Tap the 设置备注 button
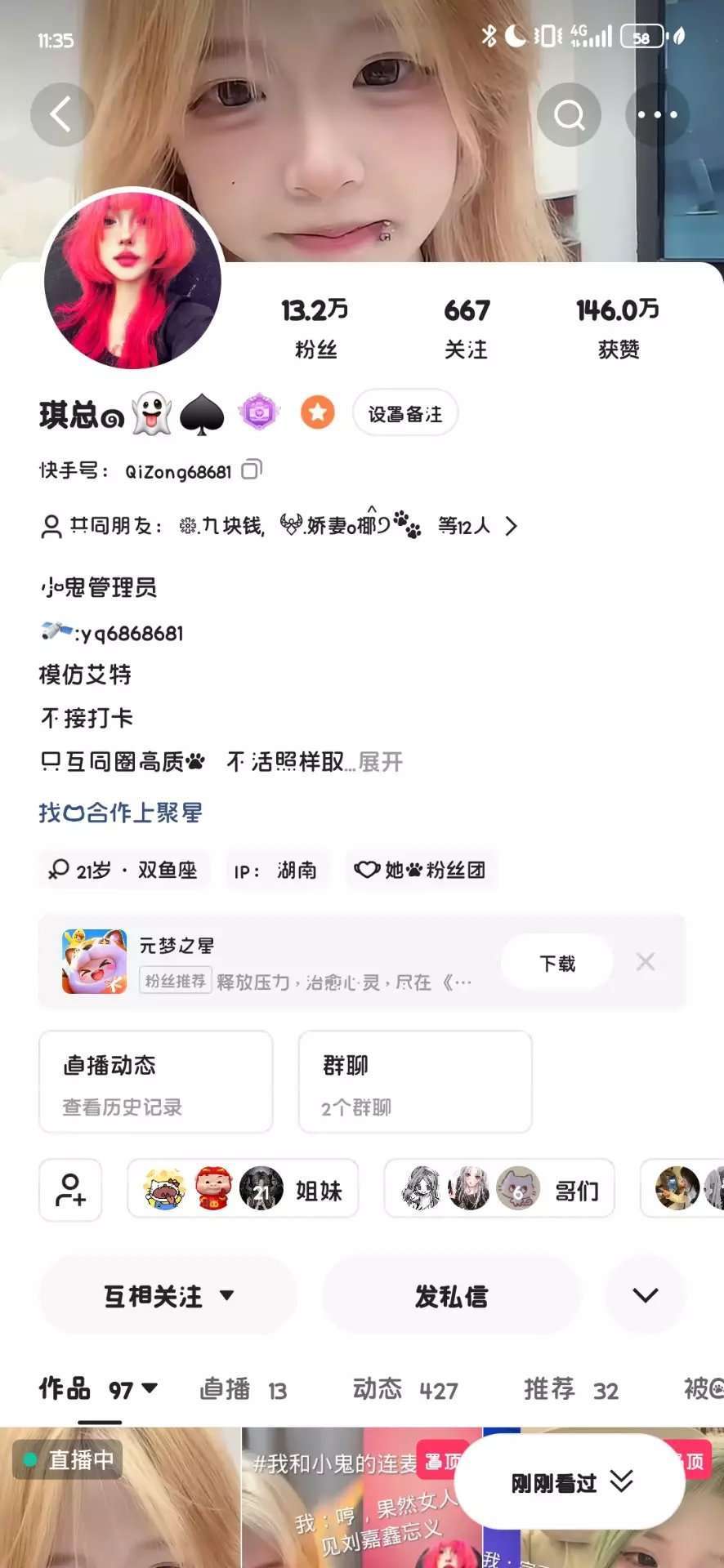 [x=405, y=413]
